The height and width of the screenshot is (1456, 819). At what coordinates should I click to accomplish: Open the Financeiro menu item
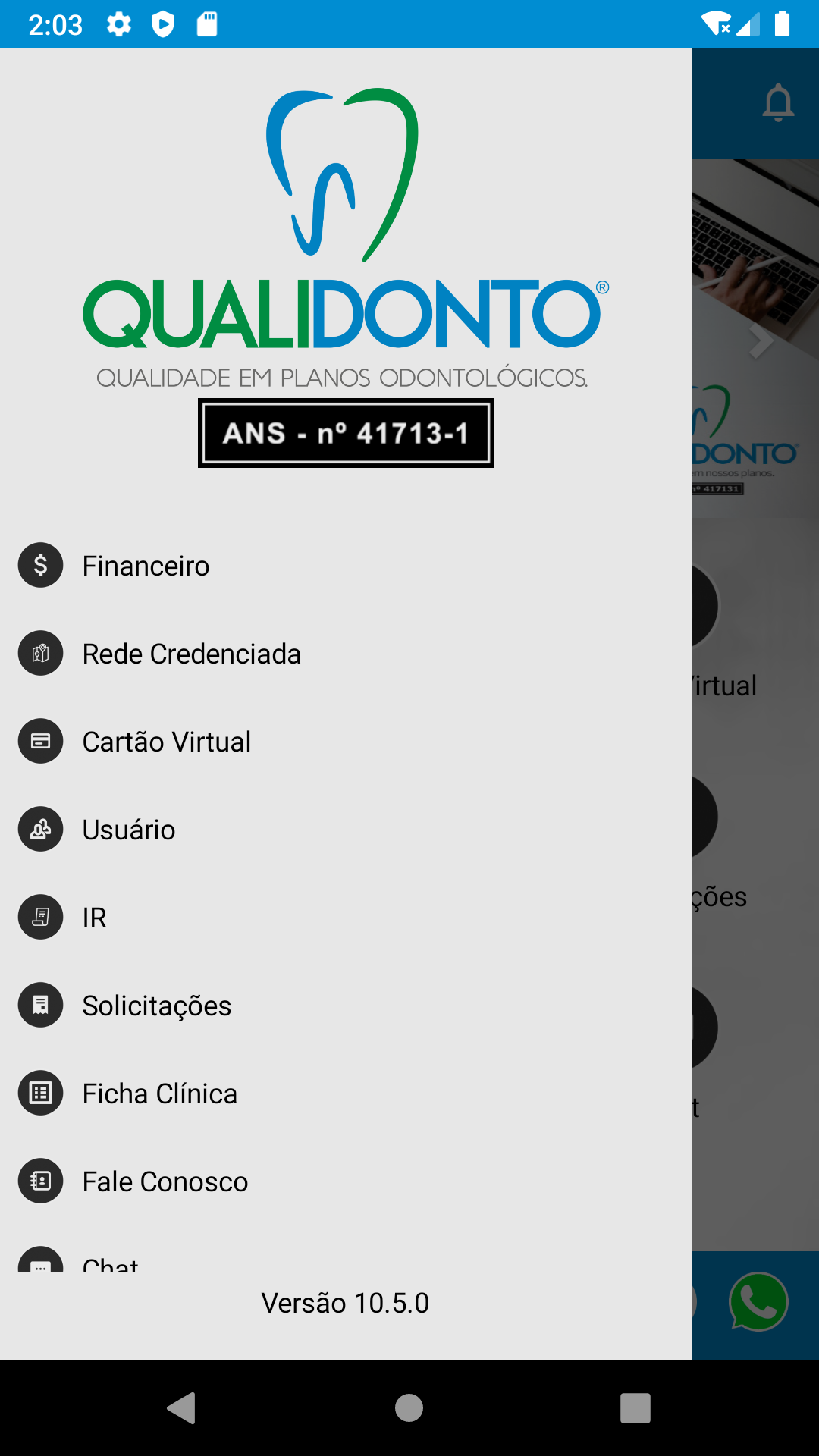146,566
